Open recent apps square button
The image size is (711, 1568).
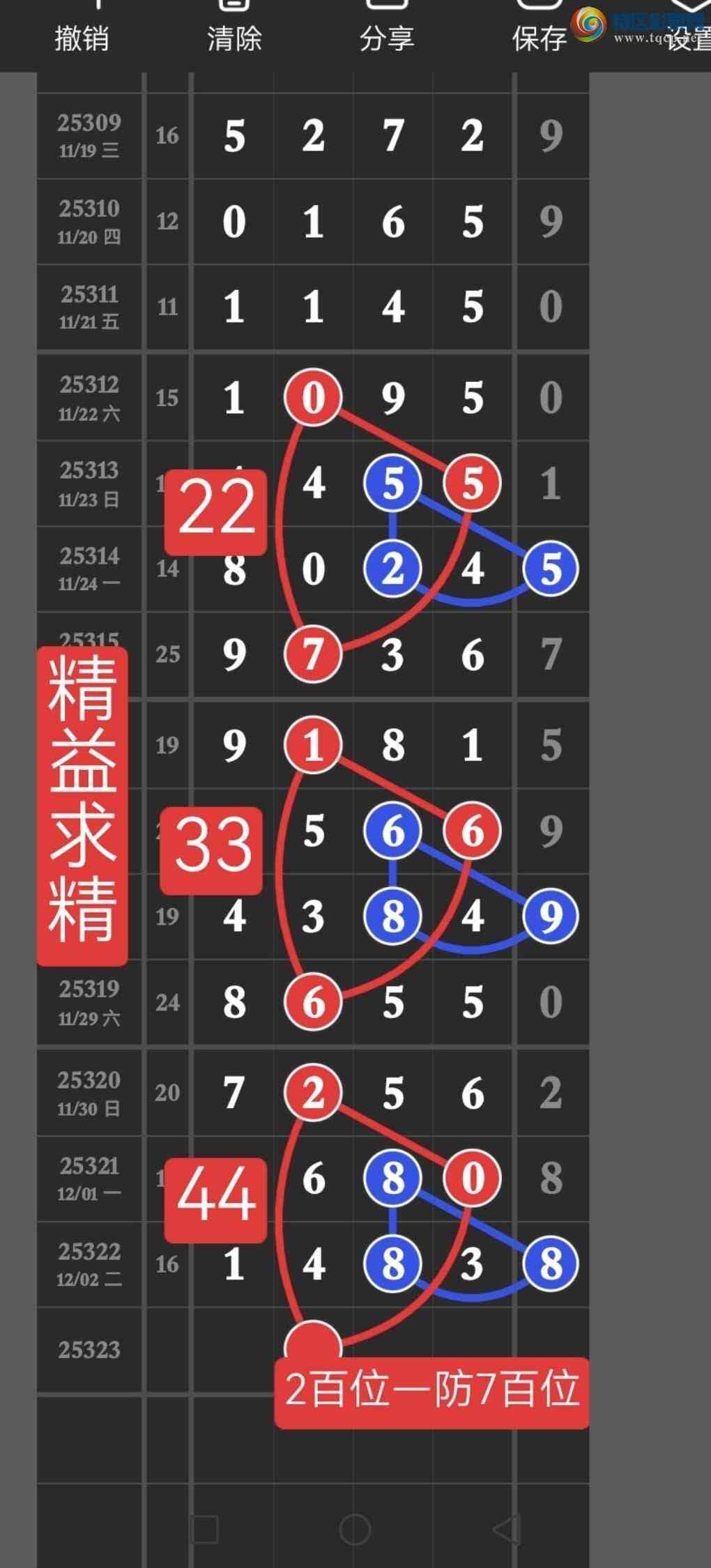coord(204,1530)
